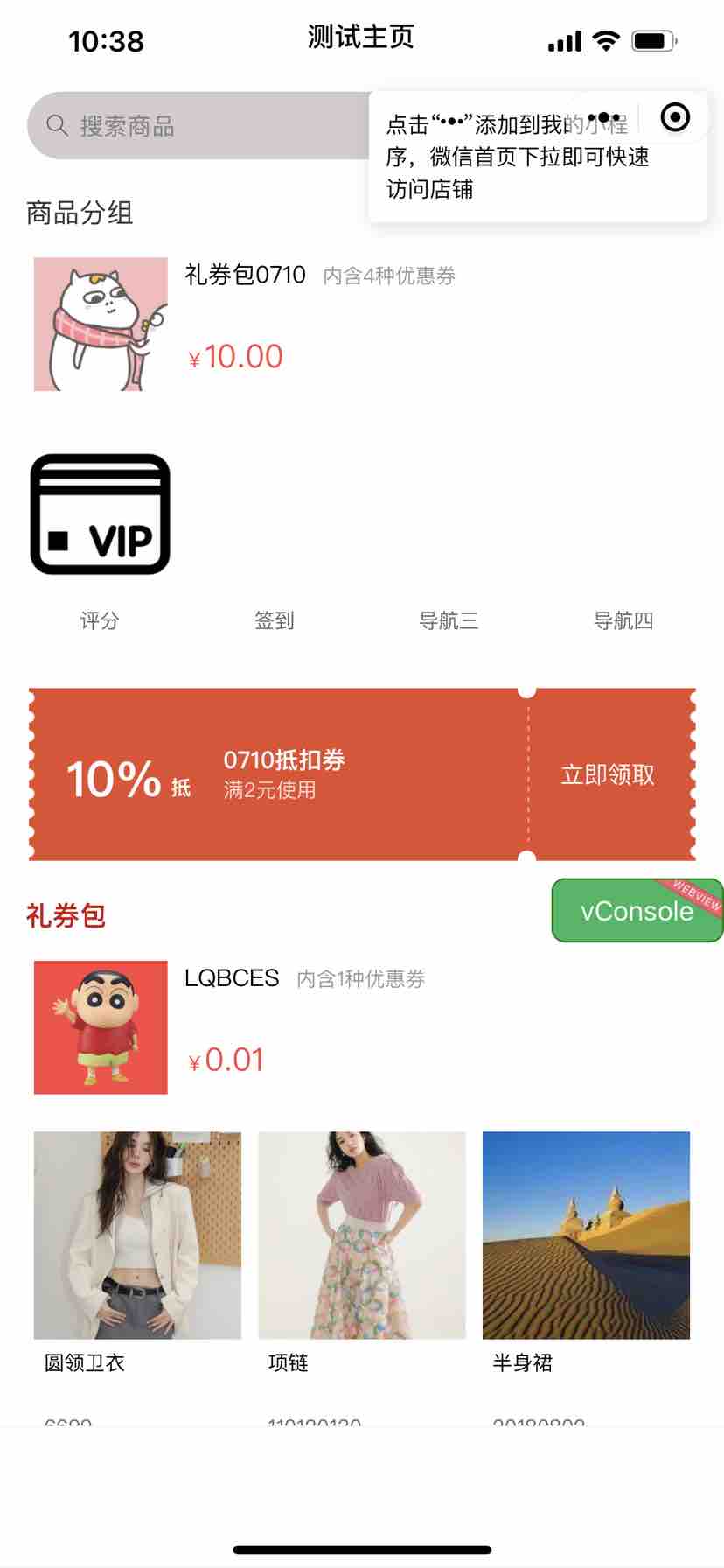
Task: Open the 项链 product
Action: click(362, 1235)
